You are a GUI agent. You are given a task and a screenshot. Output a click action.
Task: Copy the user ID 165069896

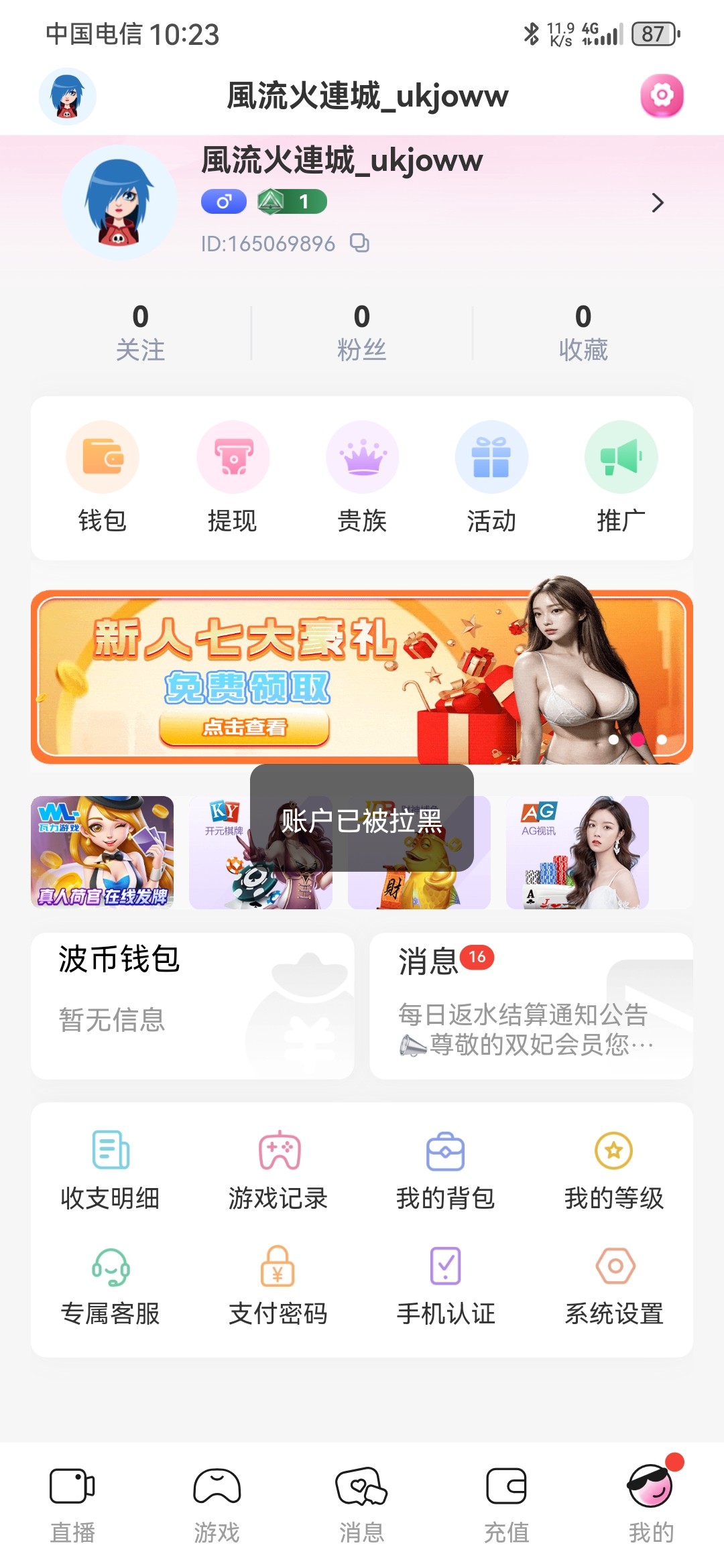(360, 243)
